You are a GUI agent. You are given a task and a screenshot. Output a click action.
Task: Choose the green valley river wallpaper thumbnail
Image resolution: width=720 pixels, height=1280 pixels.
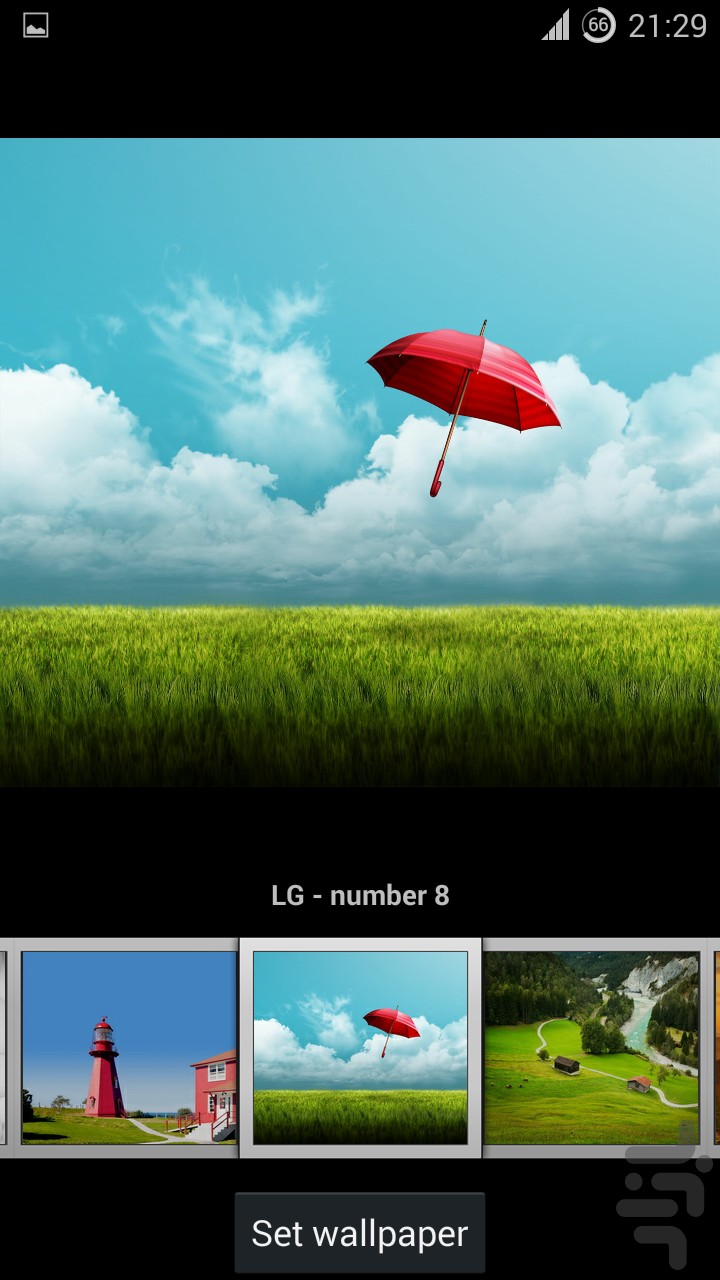click(592, 1047)
